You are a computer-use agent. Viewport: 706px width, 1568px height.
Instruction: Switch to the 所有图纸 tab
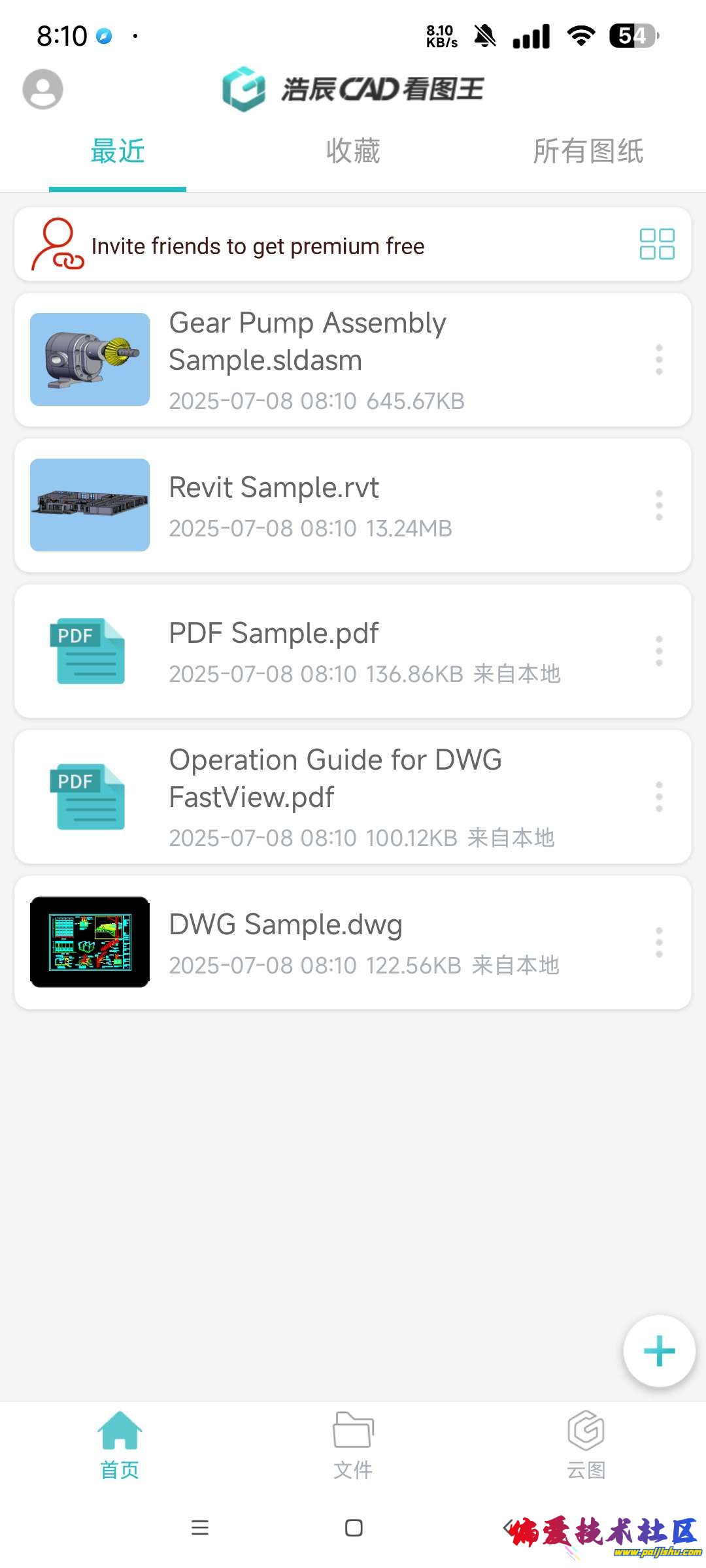click(588, 152)
